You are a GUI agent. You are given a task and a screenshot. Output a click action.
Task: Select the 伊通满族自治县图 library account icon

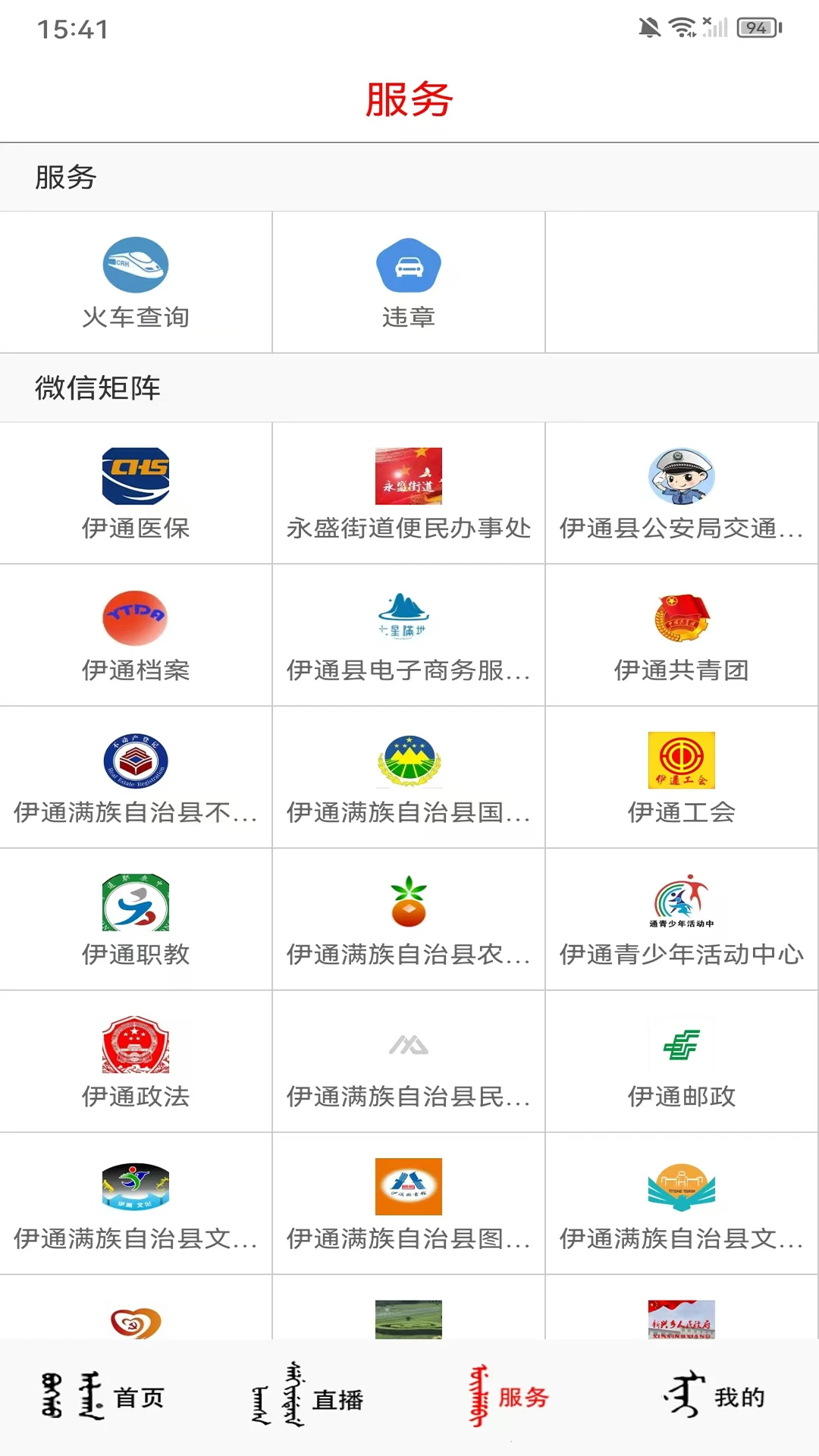tap(409, 1188)
